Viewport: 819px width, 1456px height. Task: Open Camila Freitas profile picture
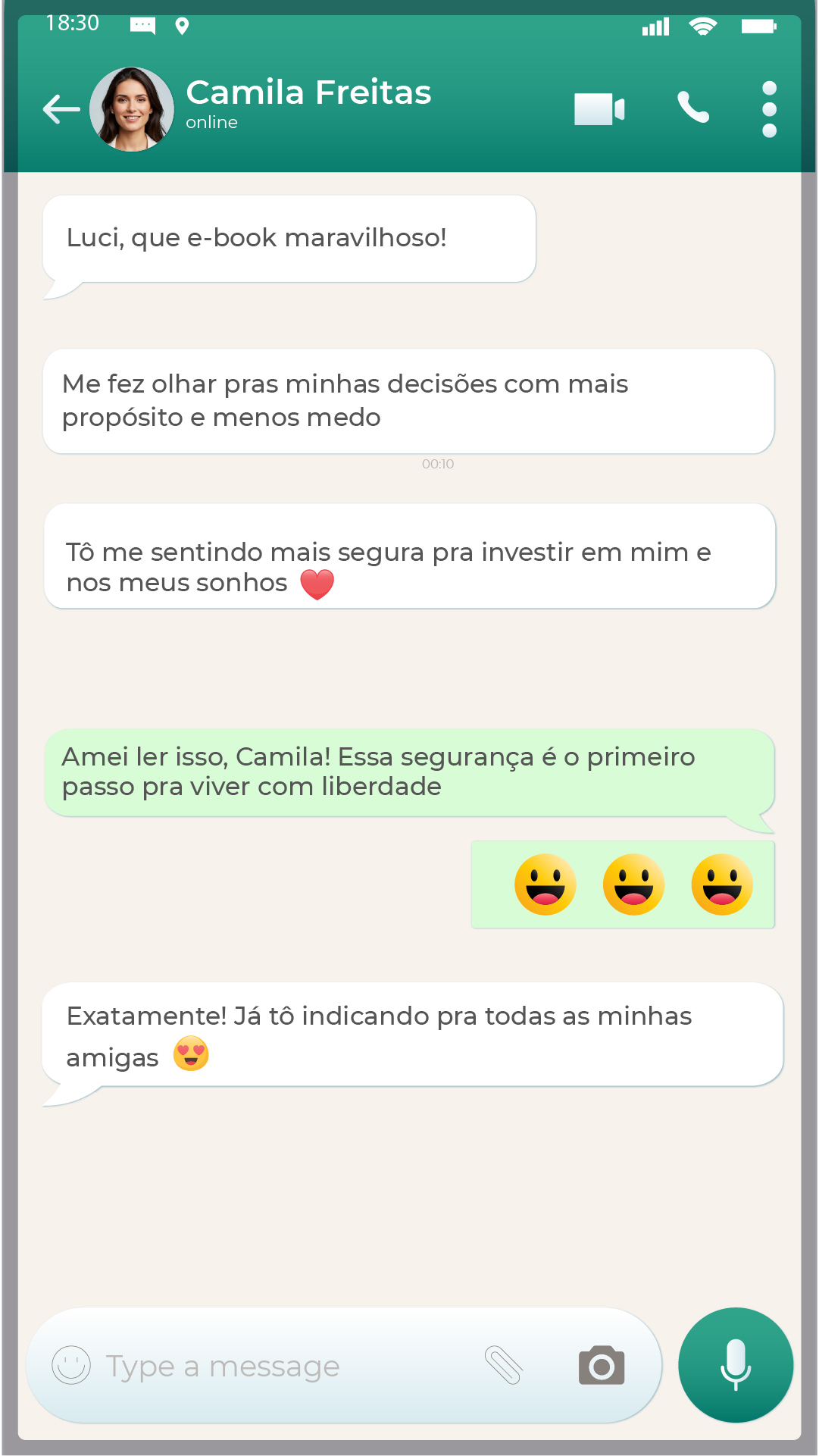pyautogui.click(x=131, y=108)
